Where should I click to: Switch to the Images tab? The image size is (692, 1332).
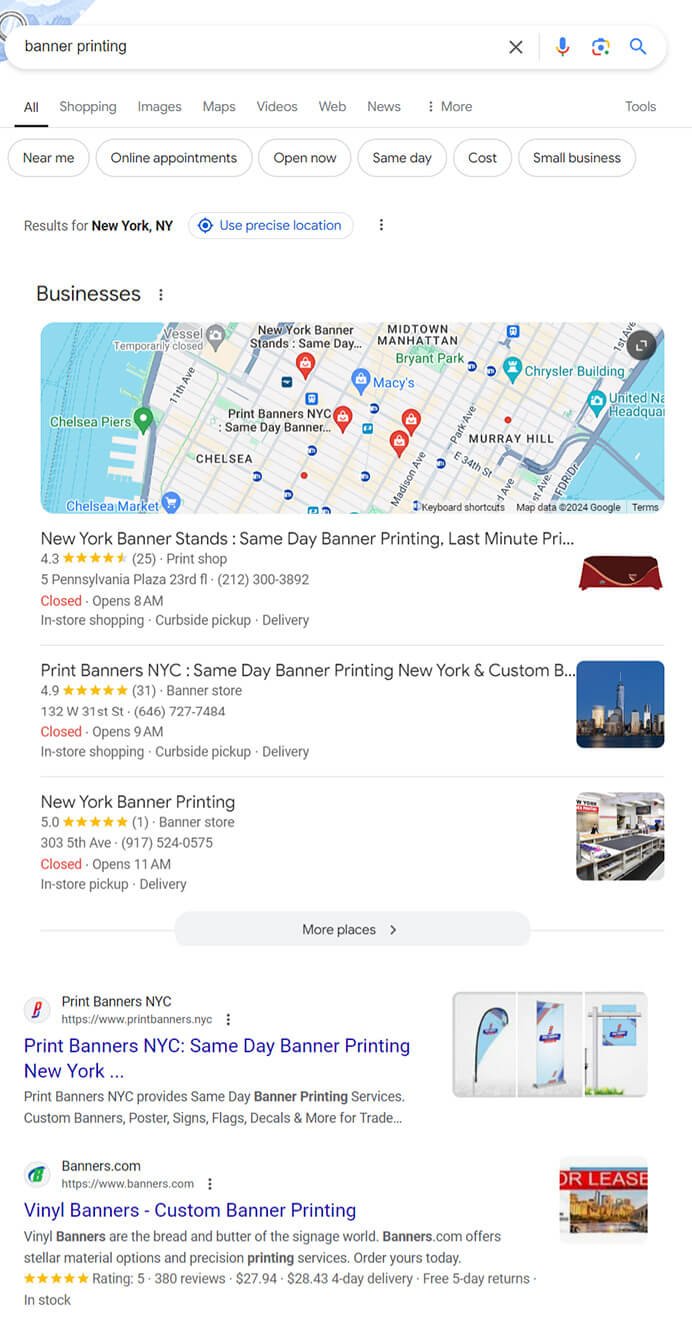[x=159, y=107]
